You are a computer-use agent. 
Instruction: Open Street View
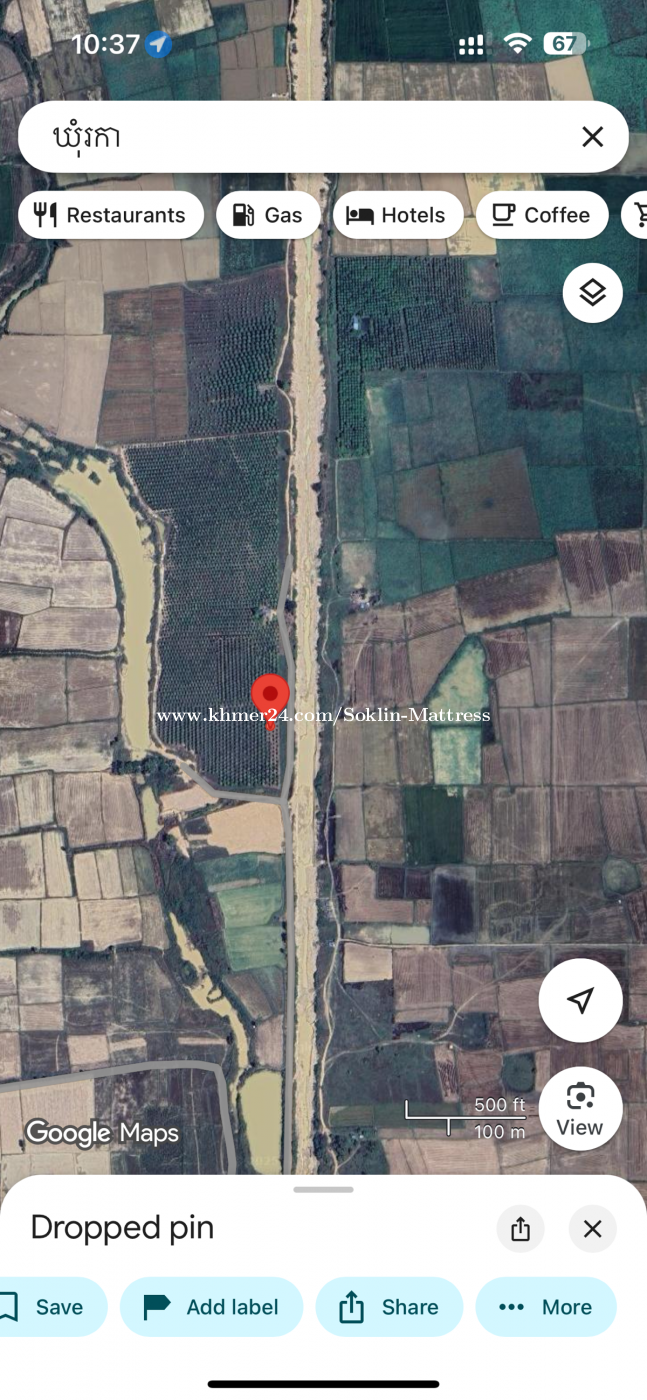coord(580,1108)
